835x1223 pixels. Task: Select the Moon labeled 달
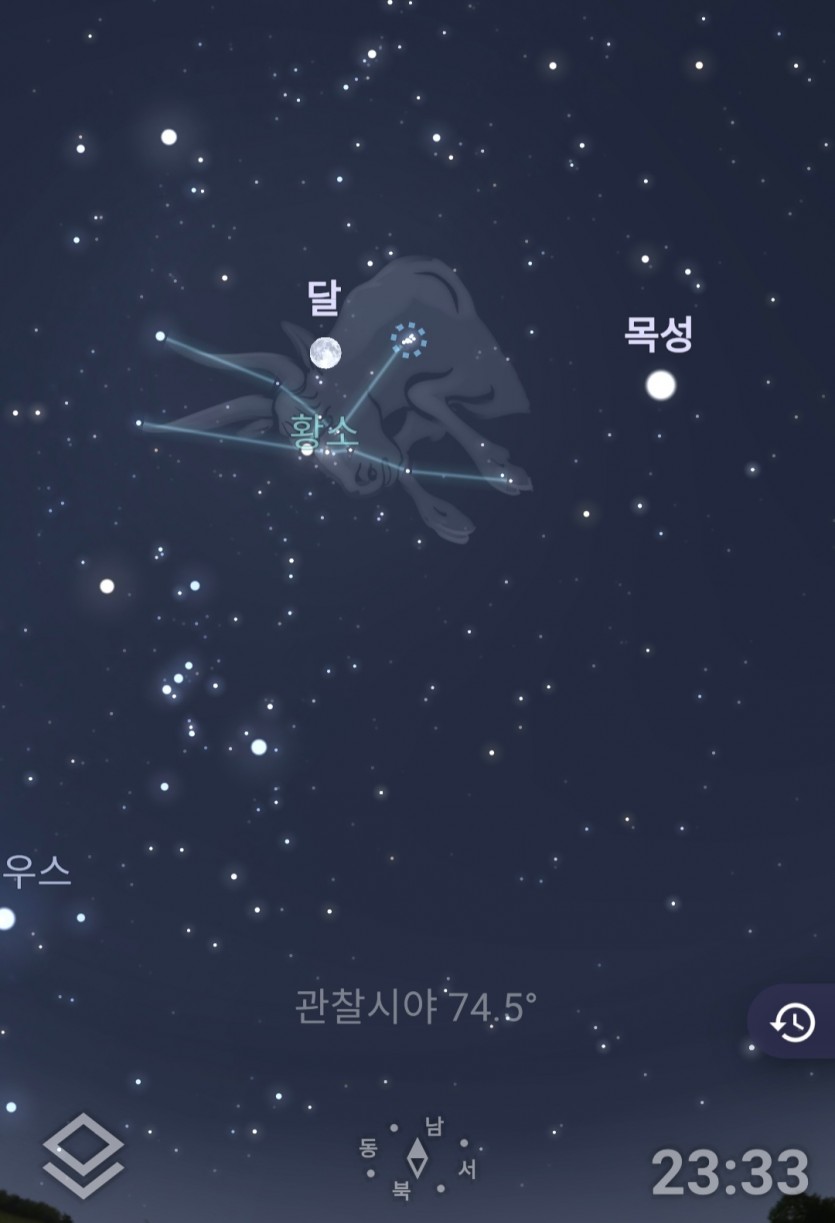(325, 352)
